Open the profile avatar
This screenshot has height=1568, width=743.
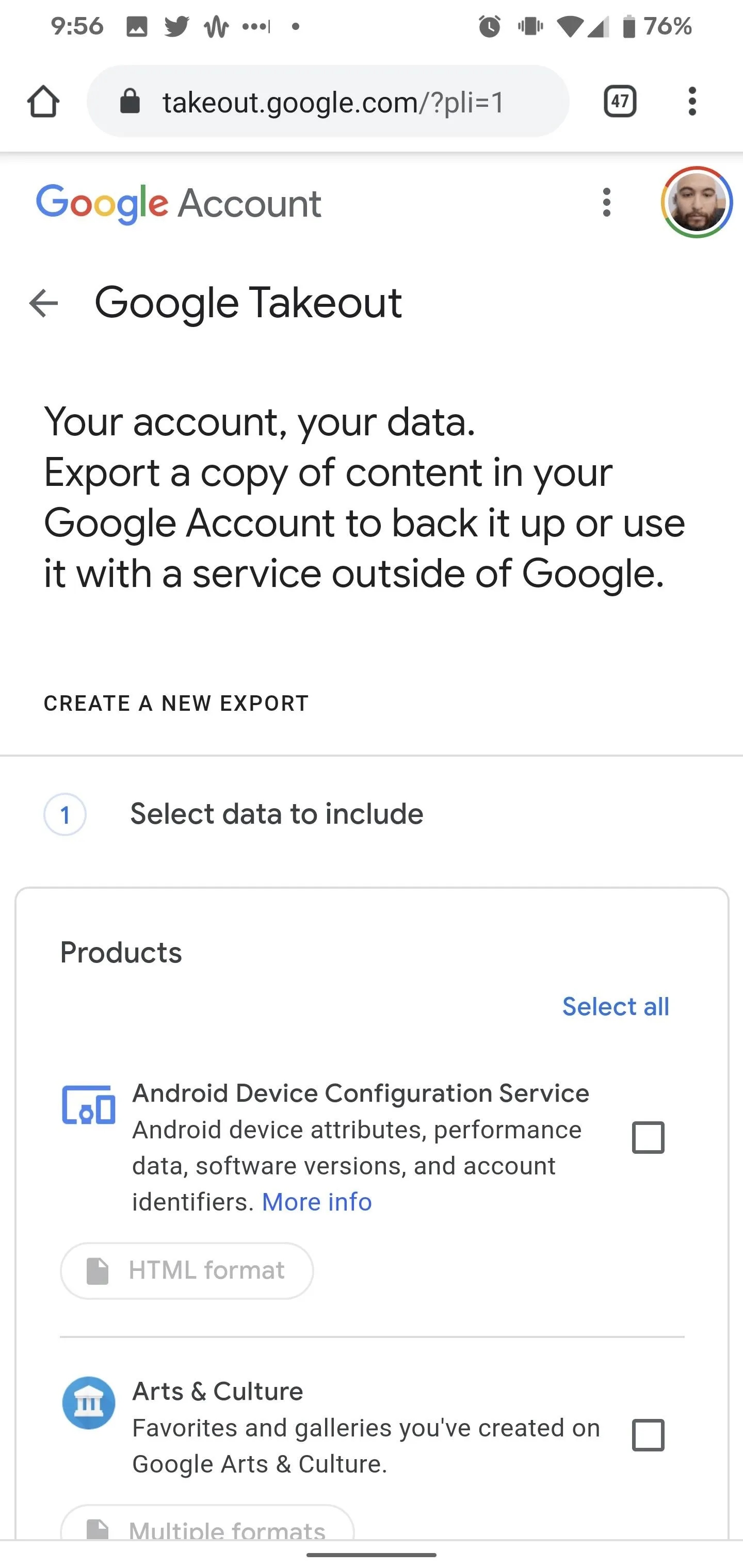[697, 202]
